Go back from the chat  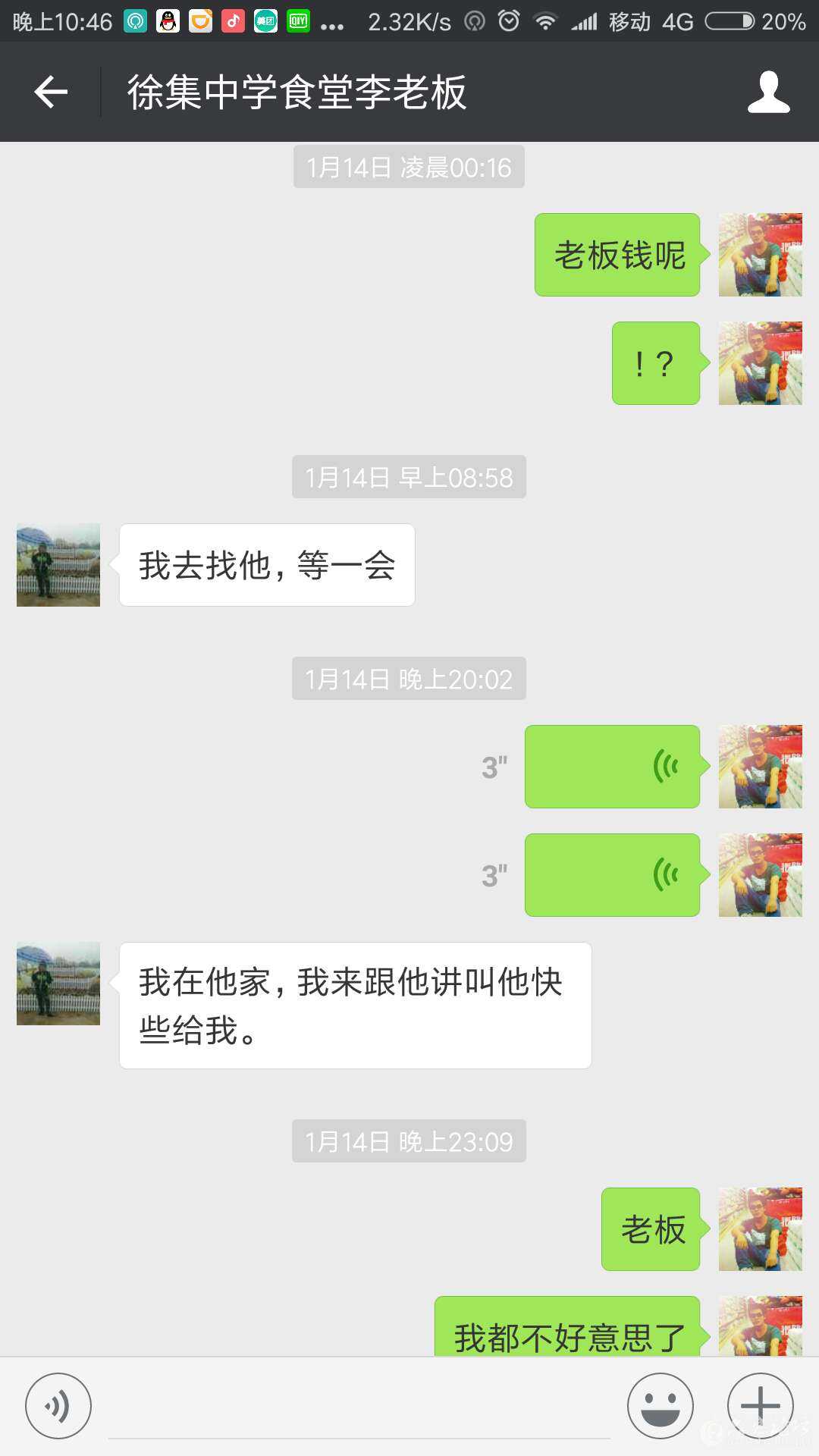coord(51,93)
